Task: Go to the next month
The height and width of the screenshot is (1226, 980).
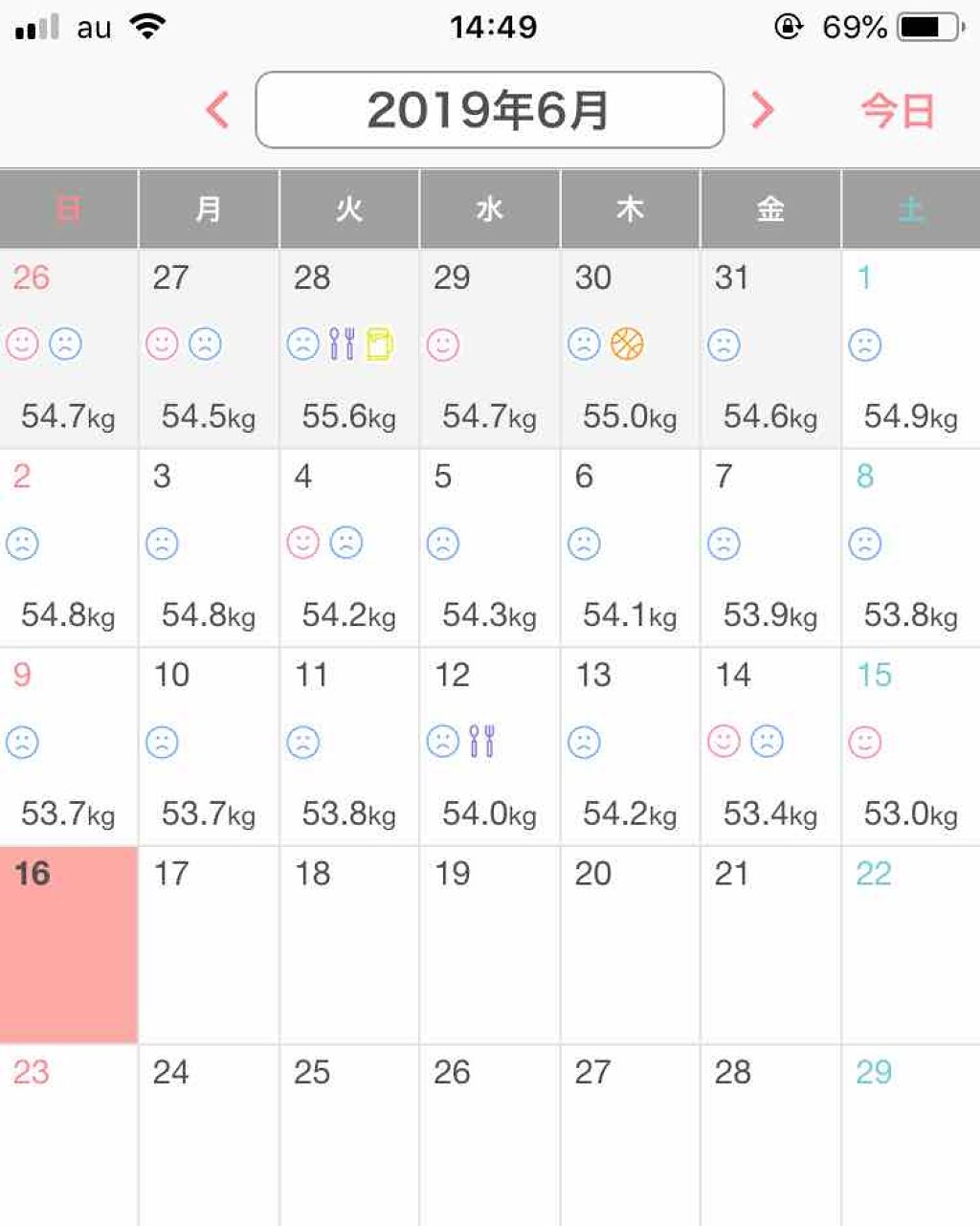Action: click(x=762, y=110)
